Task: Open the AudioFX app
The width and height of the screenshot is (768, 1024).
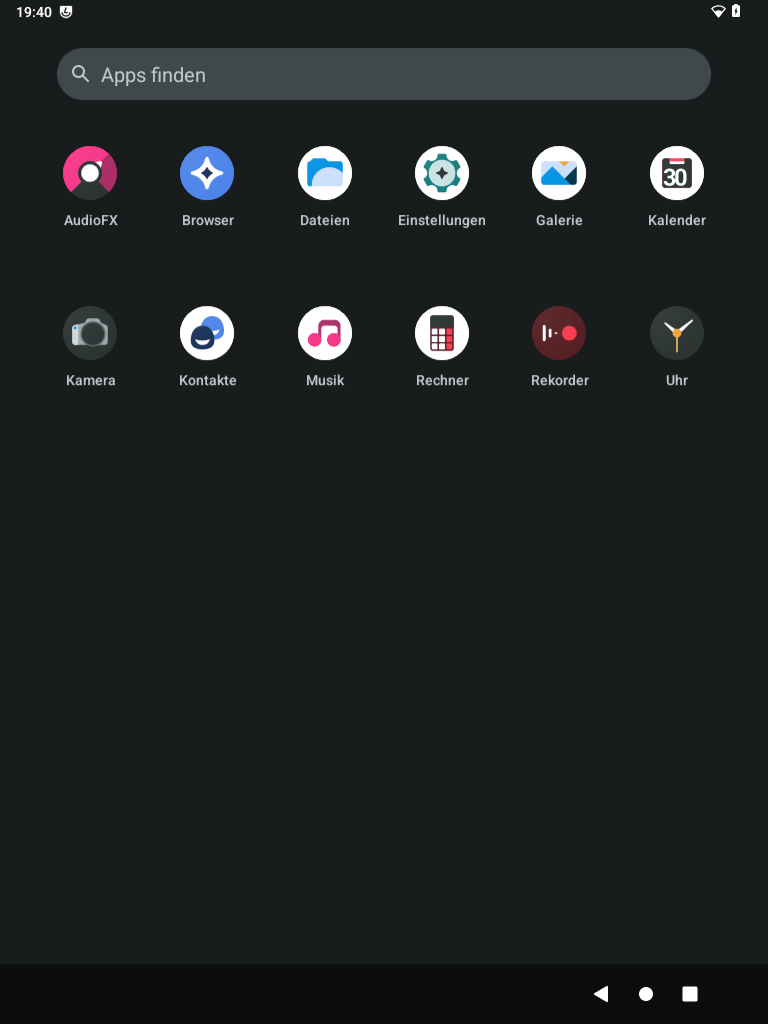Action: point(90,174)
